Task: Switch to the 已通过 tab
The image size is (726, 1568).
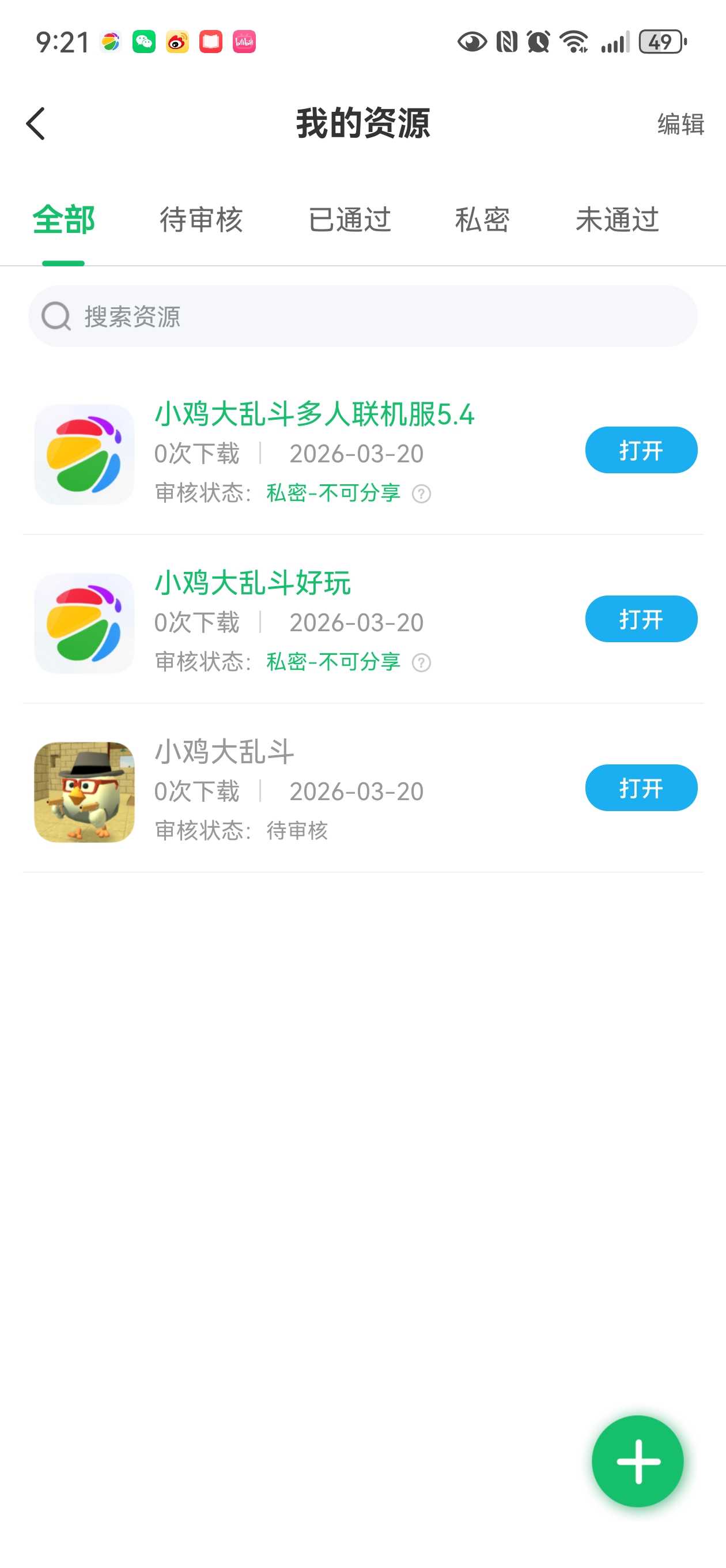Action: (349, 220)
